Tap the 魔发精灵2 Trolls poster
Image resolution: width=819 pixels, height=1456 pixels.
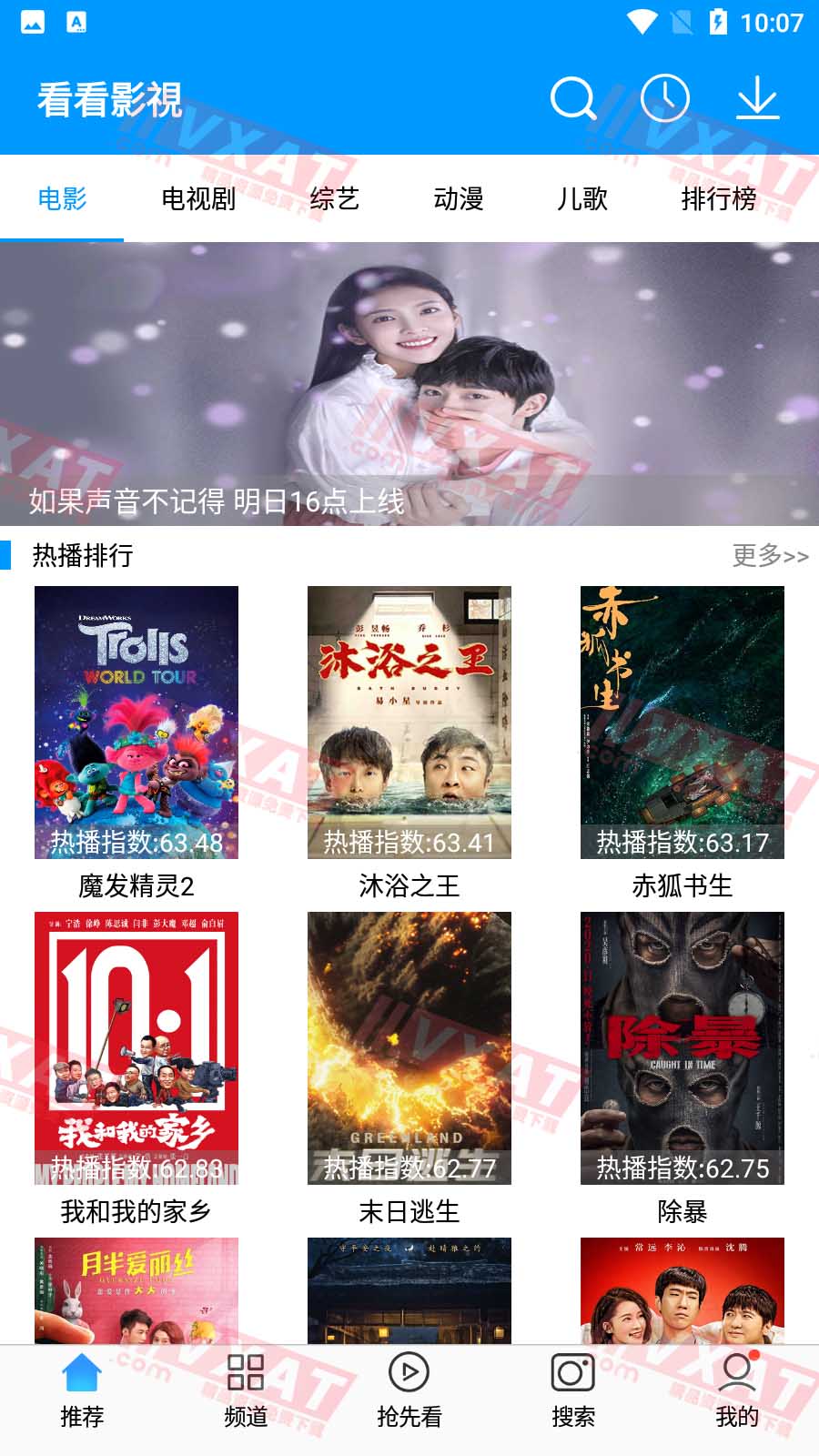pos(135,723)
